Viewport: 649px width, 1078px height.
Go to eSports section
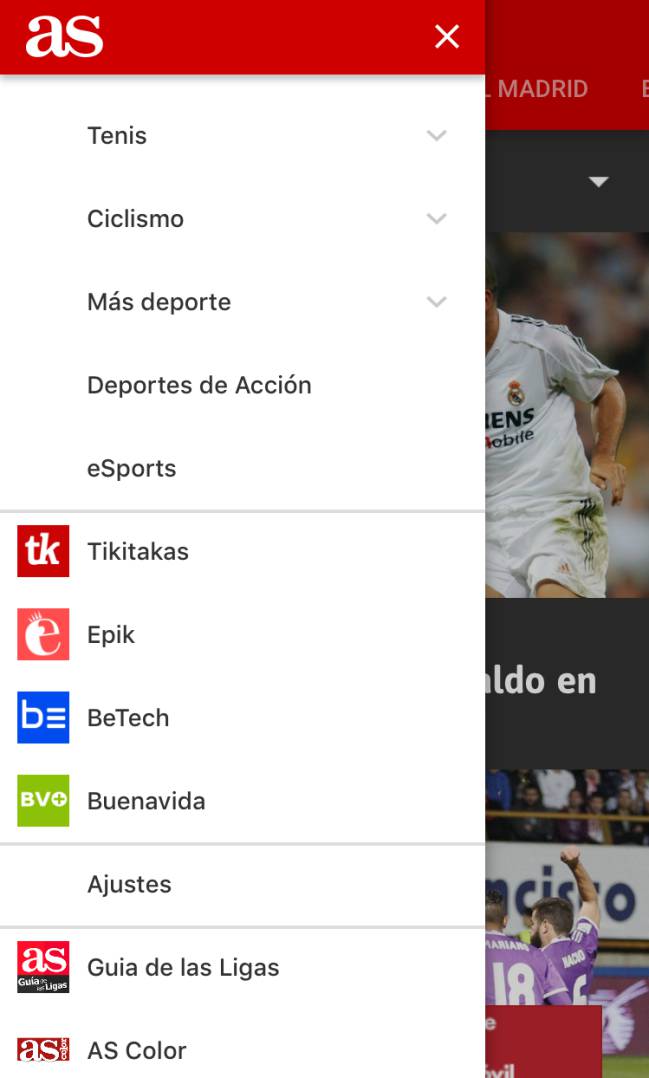coord(131,468)
